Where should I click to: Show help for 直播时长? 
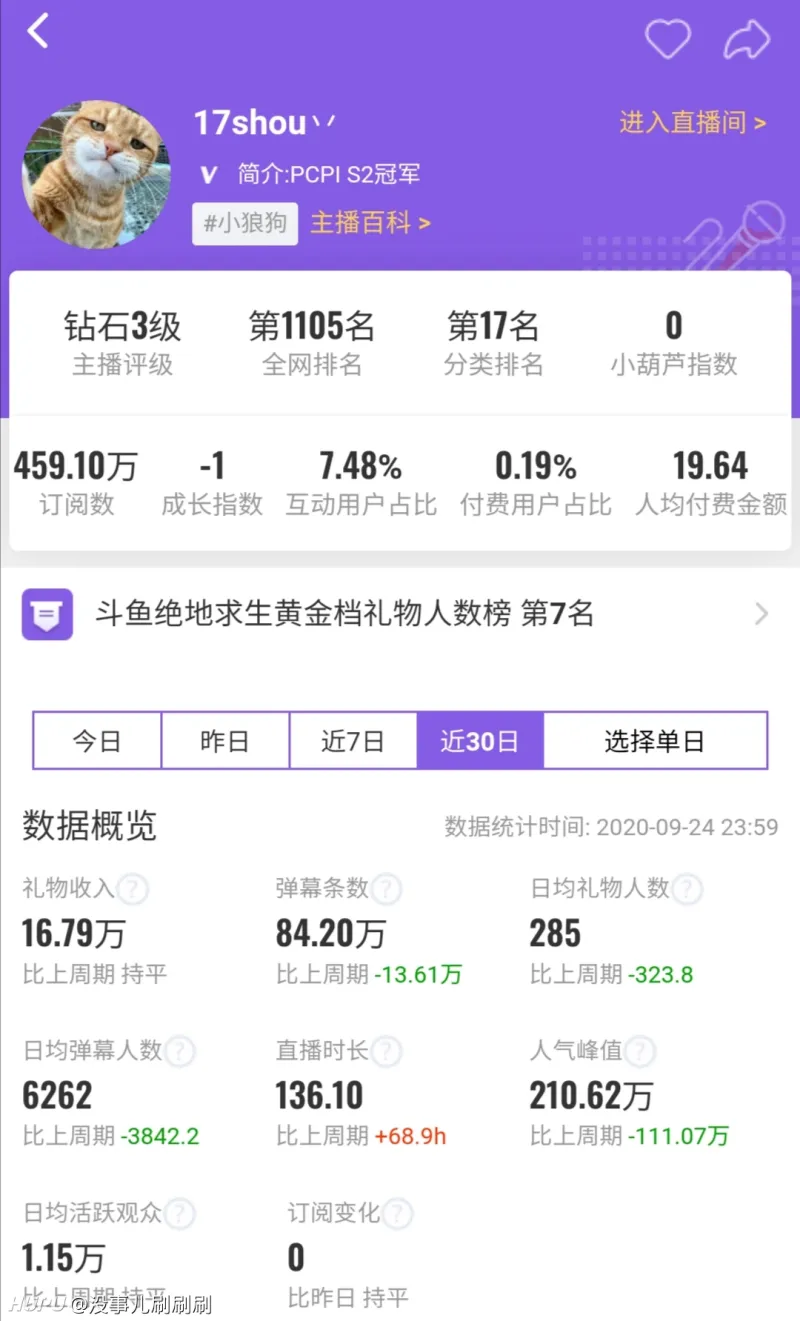tap(386, 1051)
